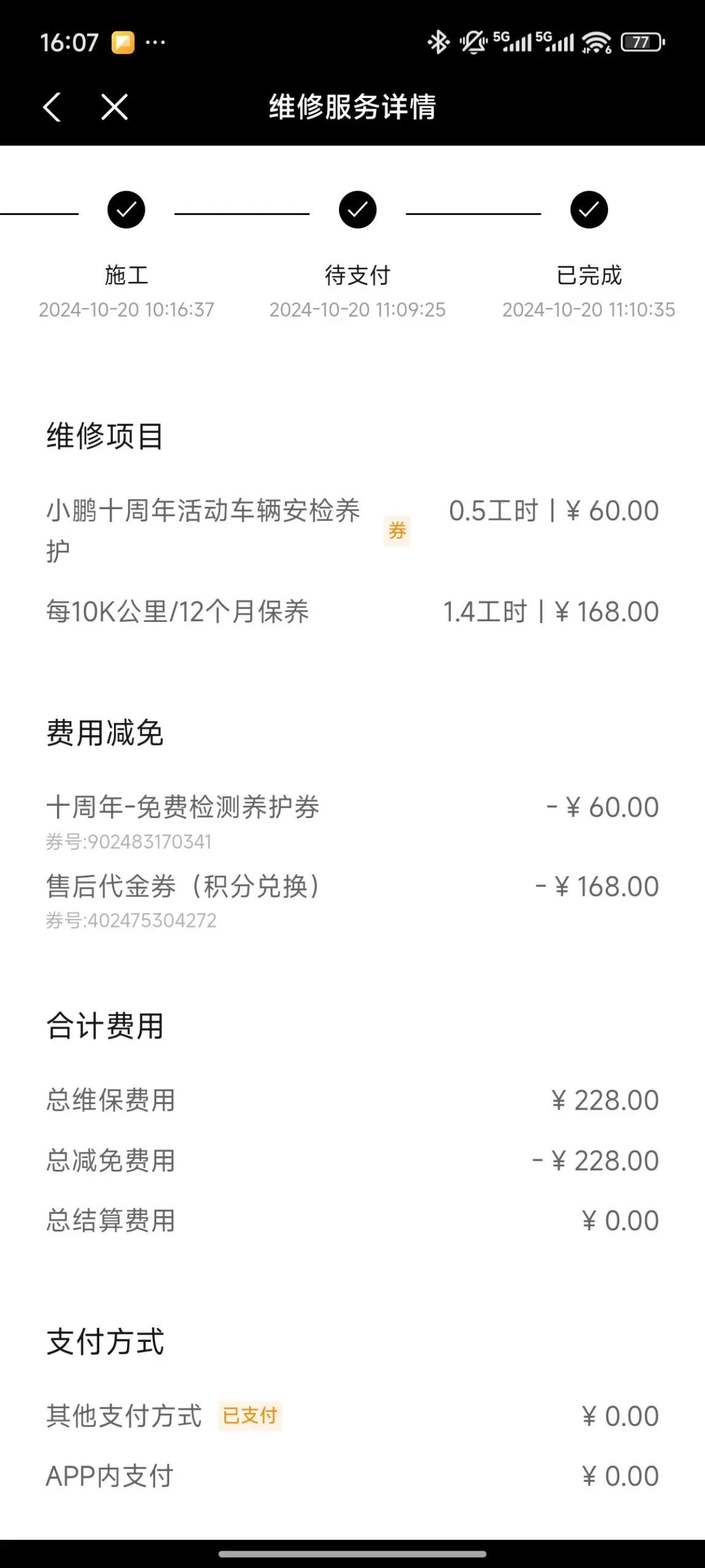Close the repair service details page
Image resolution: width=705 pixels, height=1568 pixels.
[x=115, y=107]
